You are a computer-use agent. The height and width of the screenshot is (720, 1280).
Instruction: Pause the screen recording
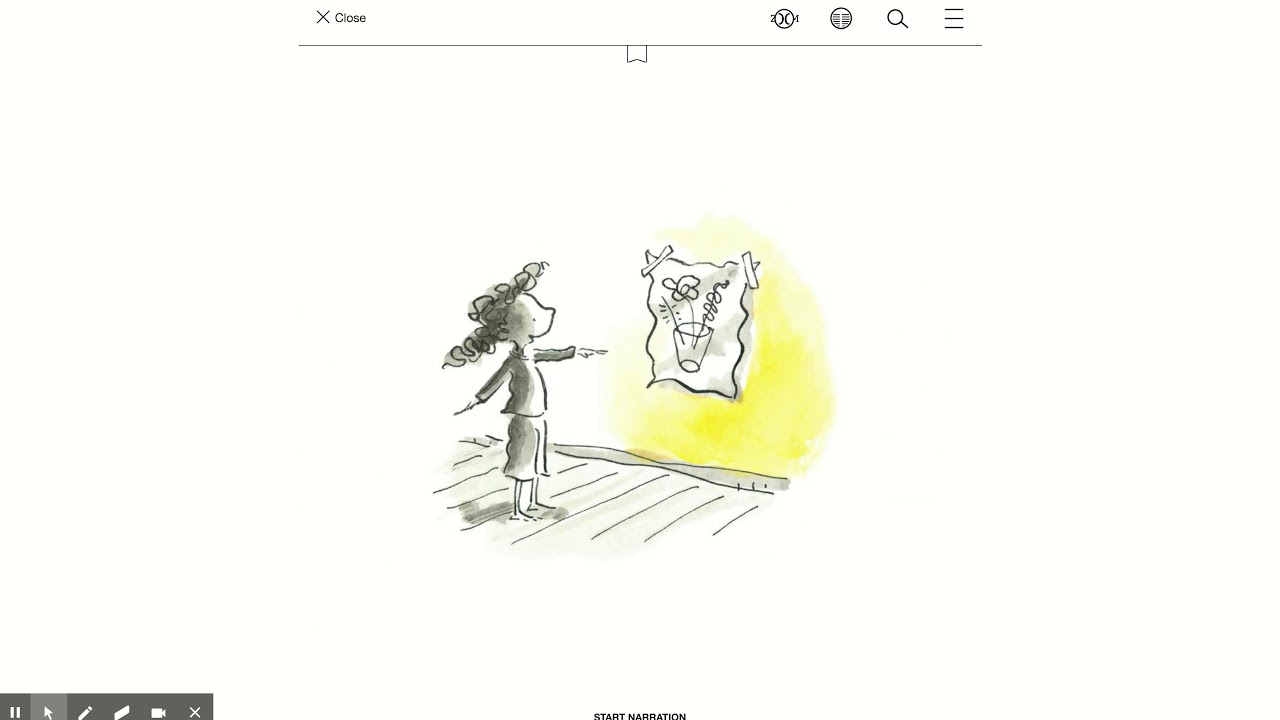15,711
